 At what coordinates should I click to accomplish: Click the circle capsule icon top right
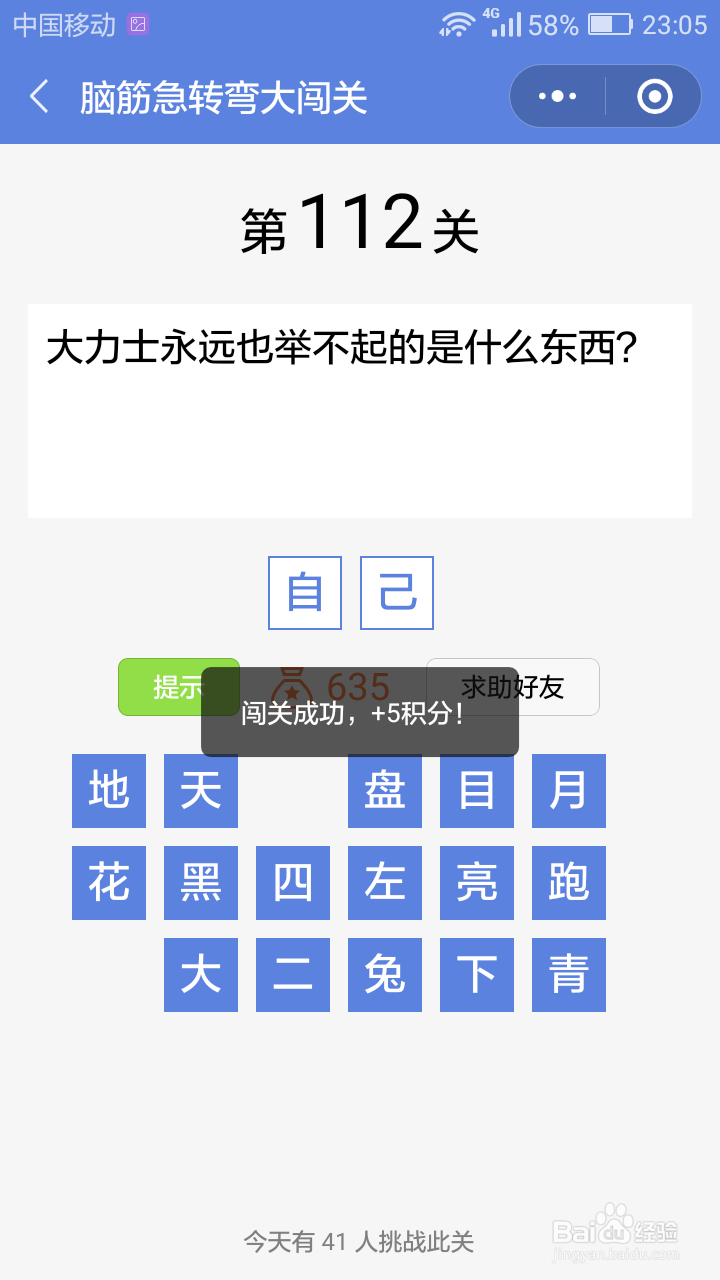tap(653, 95)
